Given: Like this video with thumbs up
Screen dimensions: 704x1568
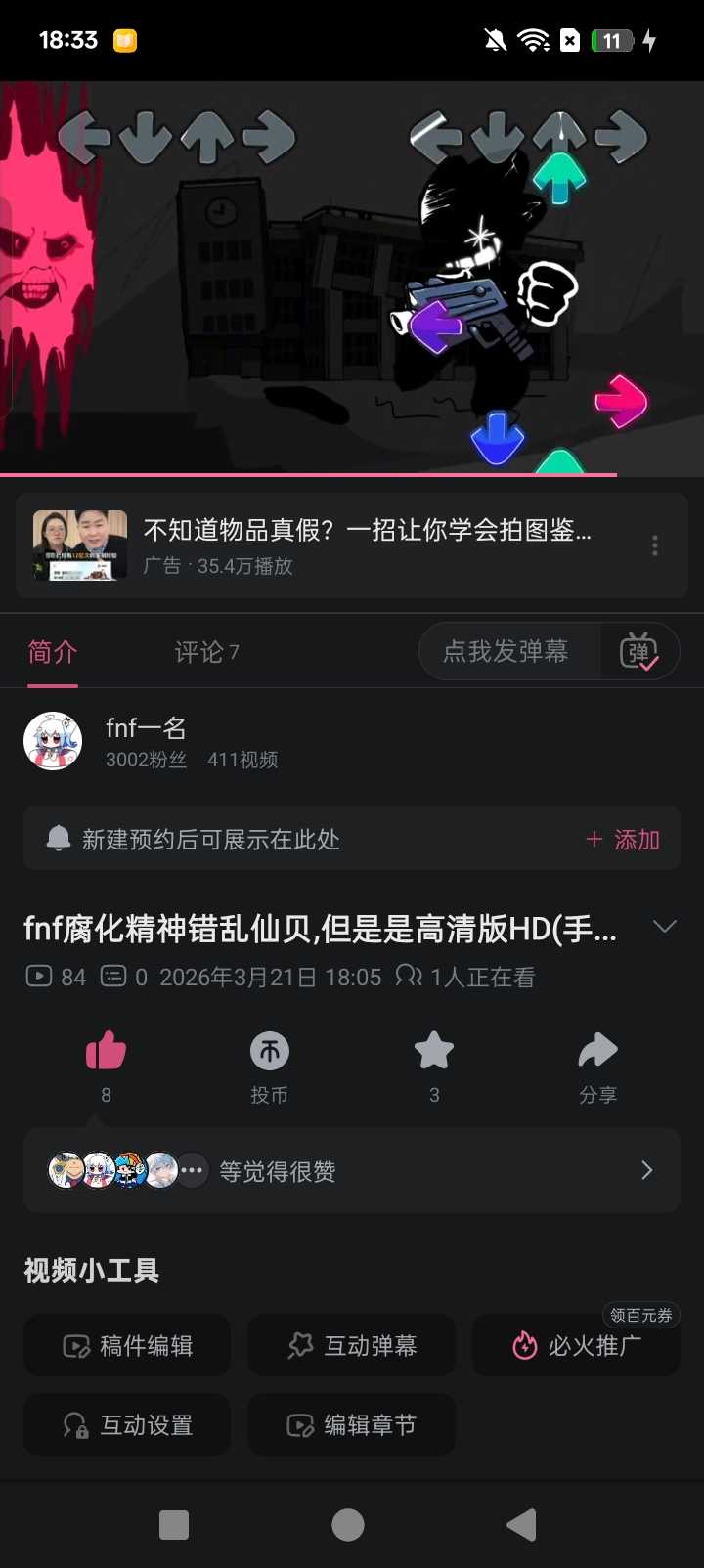Looking at the screenshot, I should coord(106,1052).
